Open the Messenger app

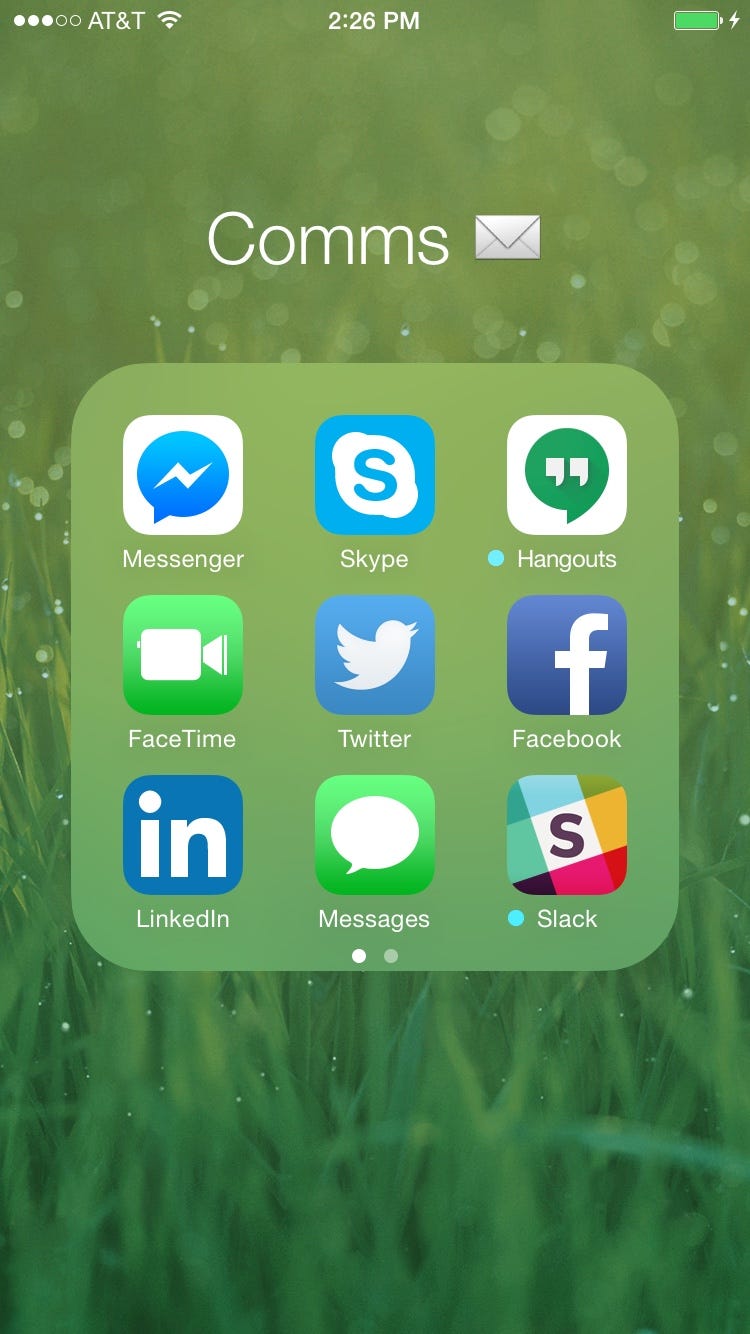click(183, 475)
